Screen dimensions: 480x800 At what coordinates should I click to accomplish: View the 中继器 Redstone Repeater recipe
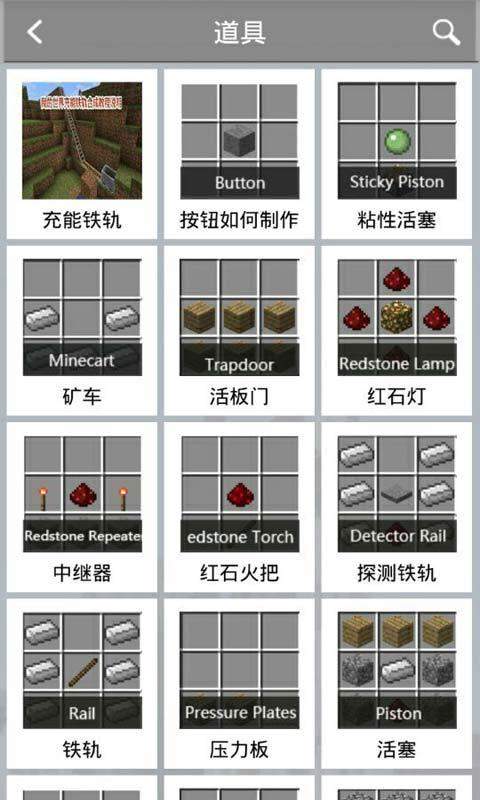point(82,508)
